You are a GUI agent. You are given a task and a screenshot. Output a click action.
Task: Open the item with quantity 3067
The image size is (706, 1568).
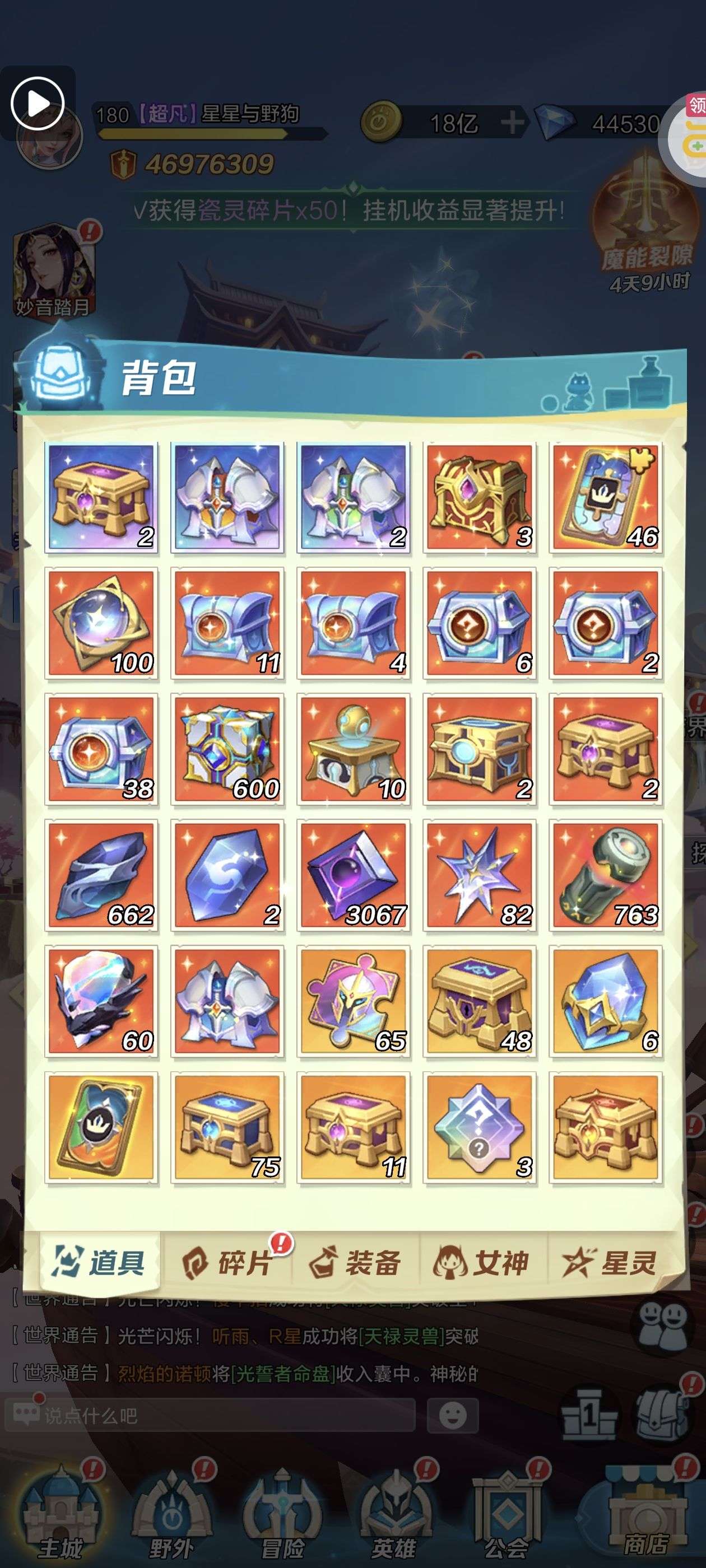[354, 875]
